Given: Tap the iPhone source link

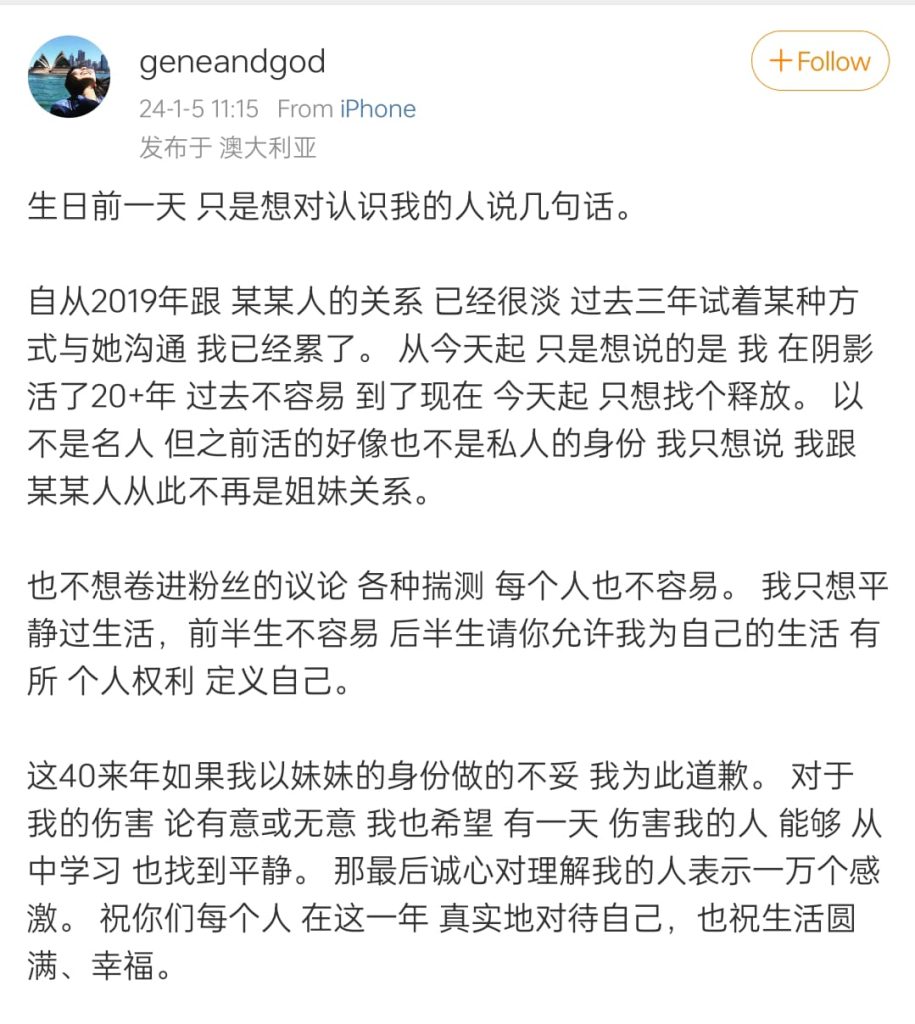Looking at the screenshot, I should tap(378, 109).
